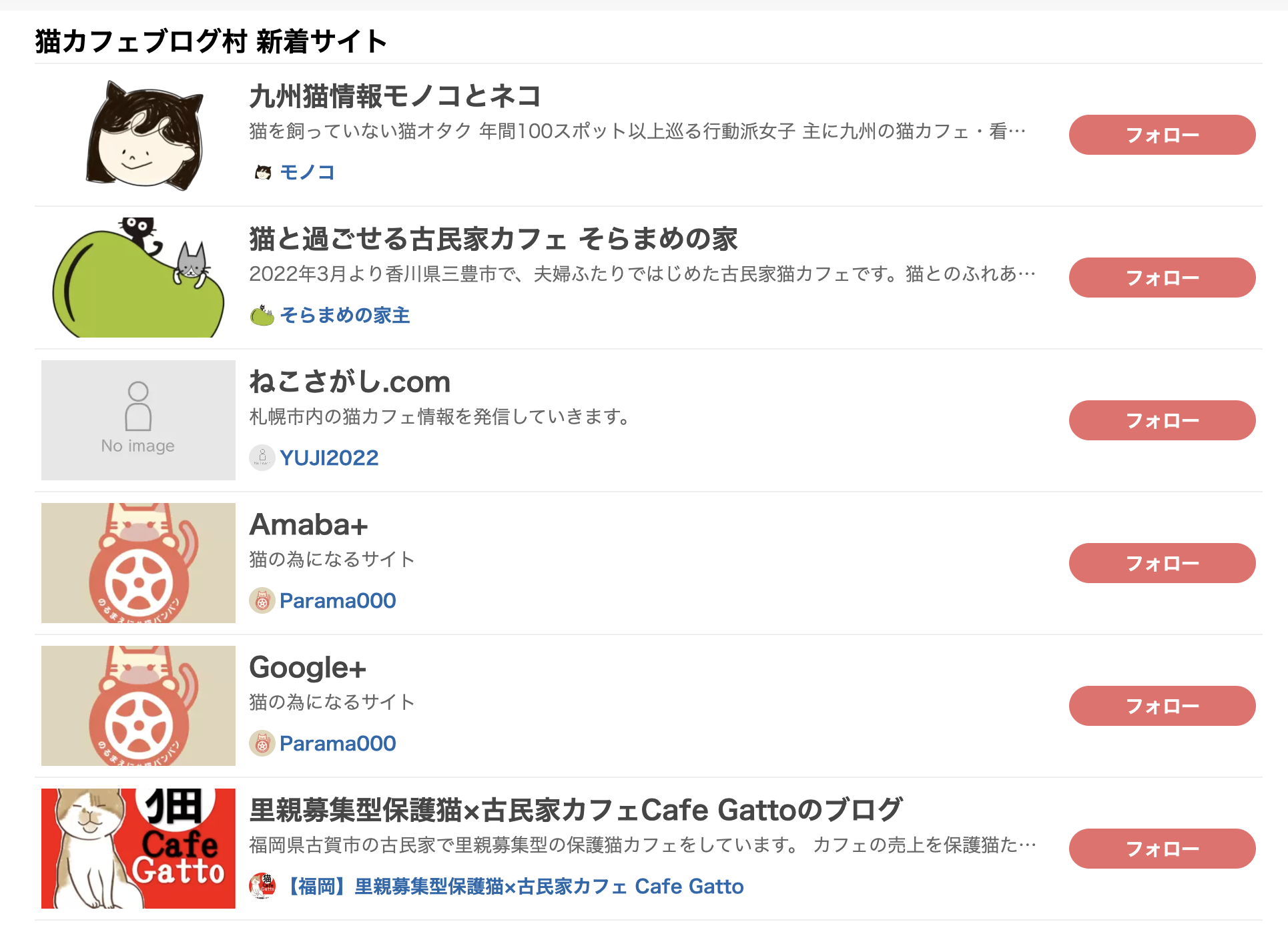Follow the Amaba+ blog
Screen dimensions: 1288x930
pos(1161,563)
